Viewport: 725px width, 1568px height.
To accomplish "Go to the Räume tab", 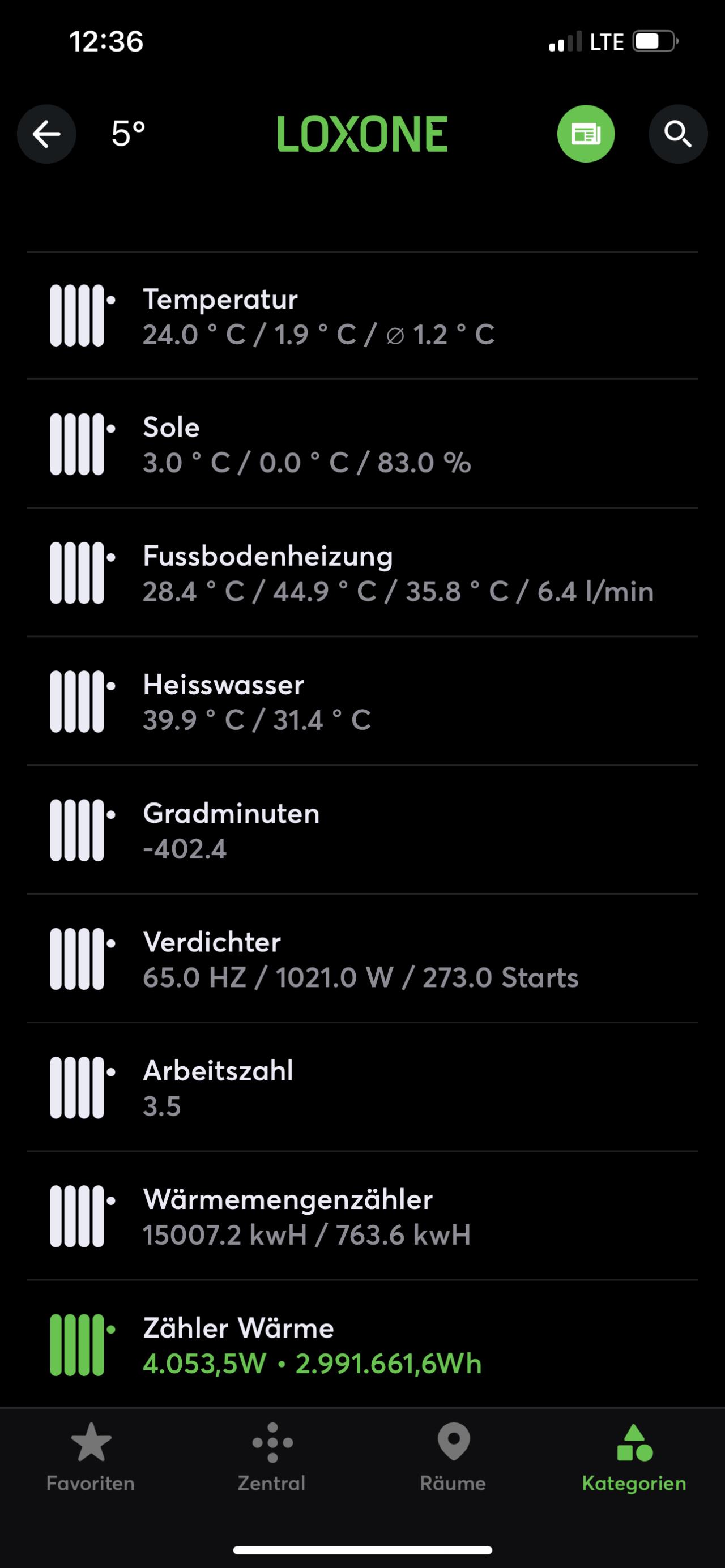I will point(453,1457).
